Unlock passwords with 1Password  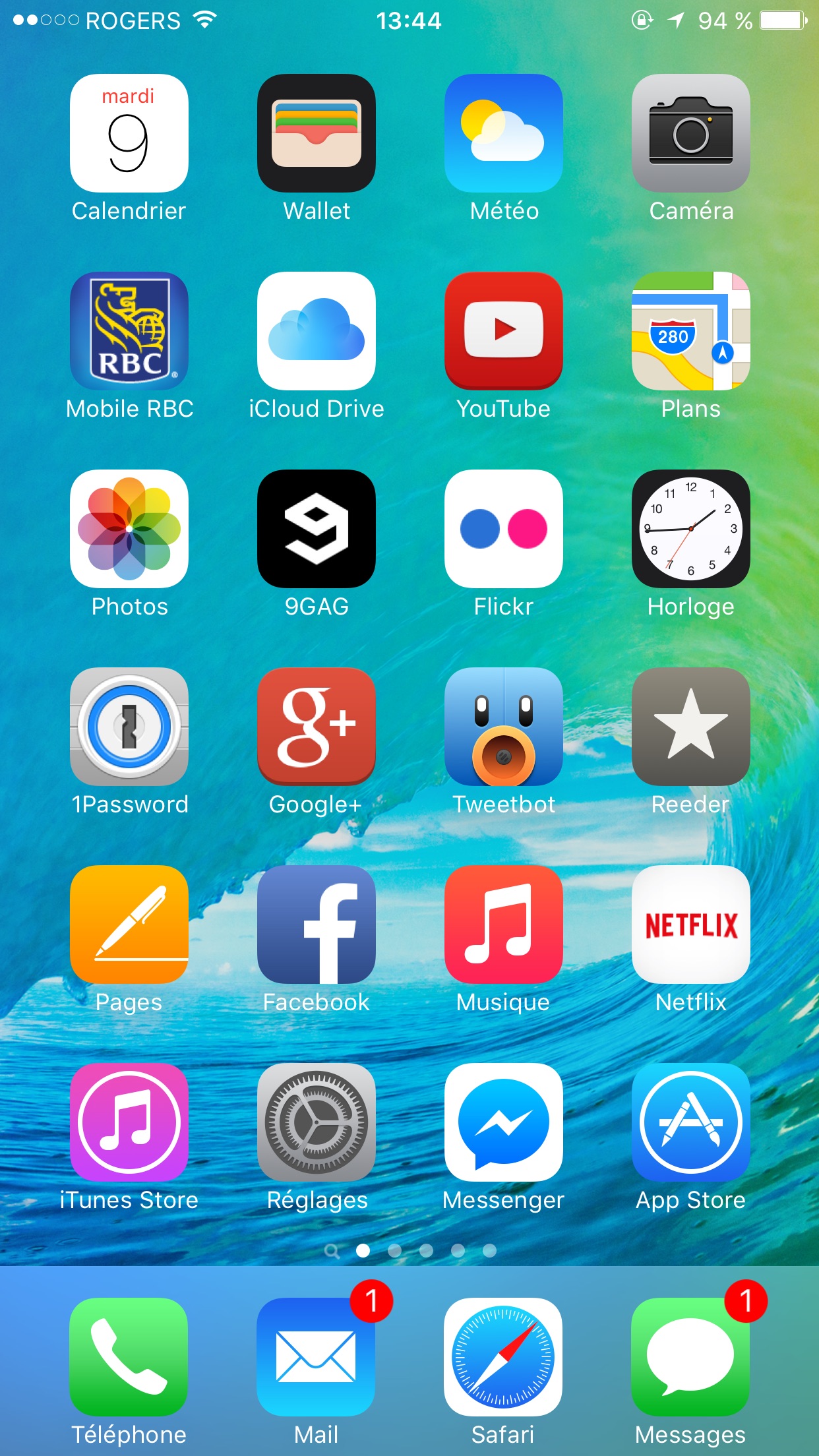(129, 727)
